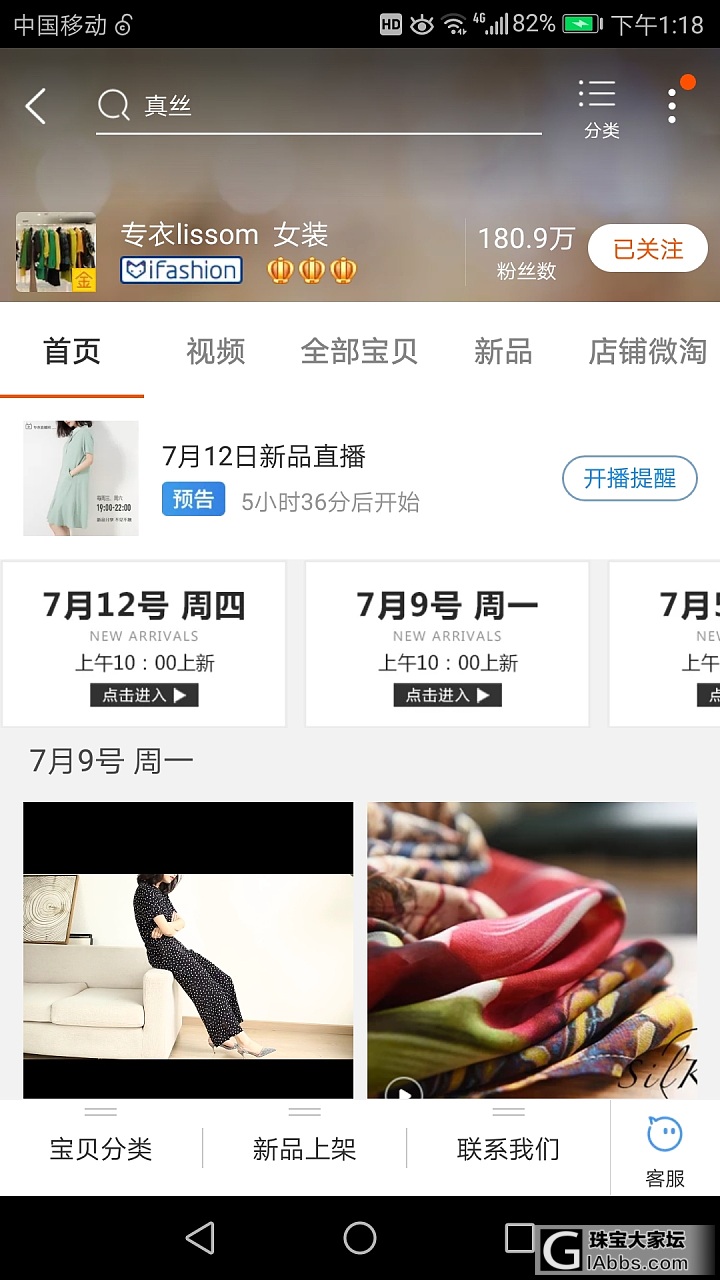The width and height of the screenshot is (720, 1280).
Task: Contact 客服 customer service
Action: (x=665, y=1150)
